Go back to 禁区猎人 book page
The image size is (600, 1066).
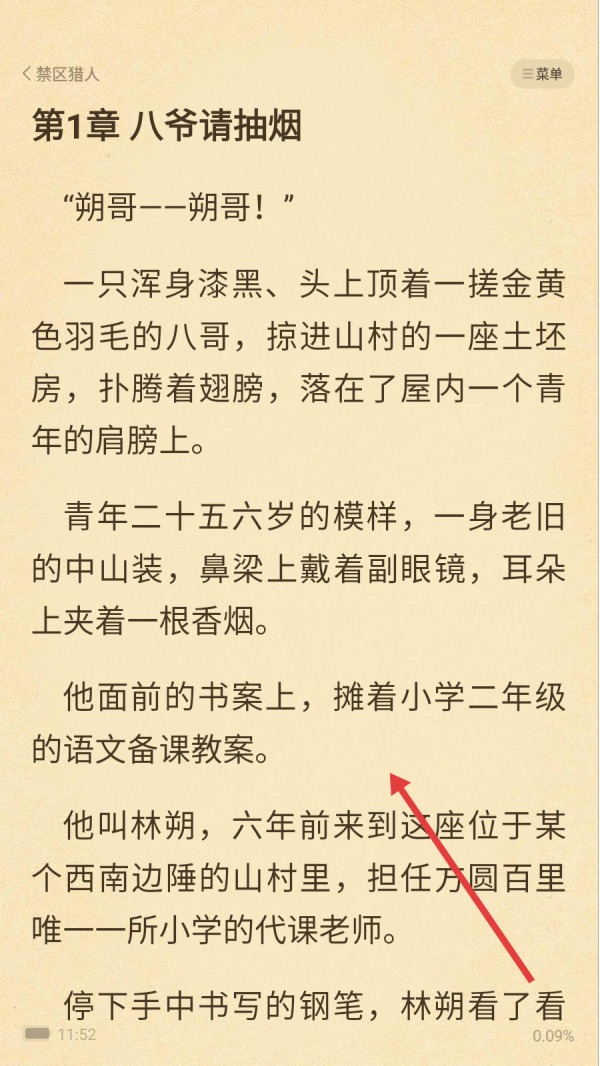pos(60,73)
